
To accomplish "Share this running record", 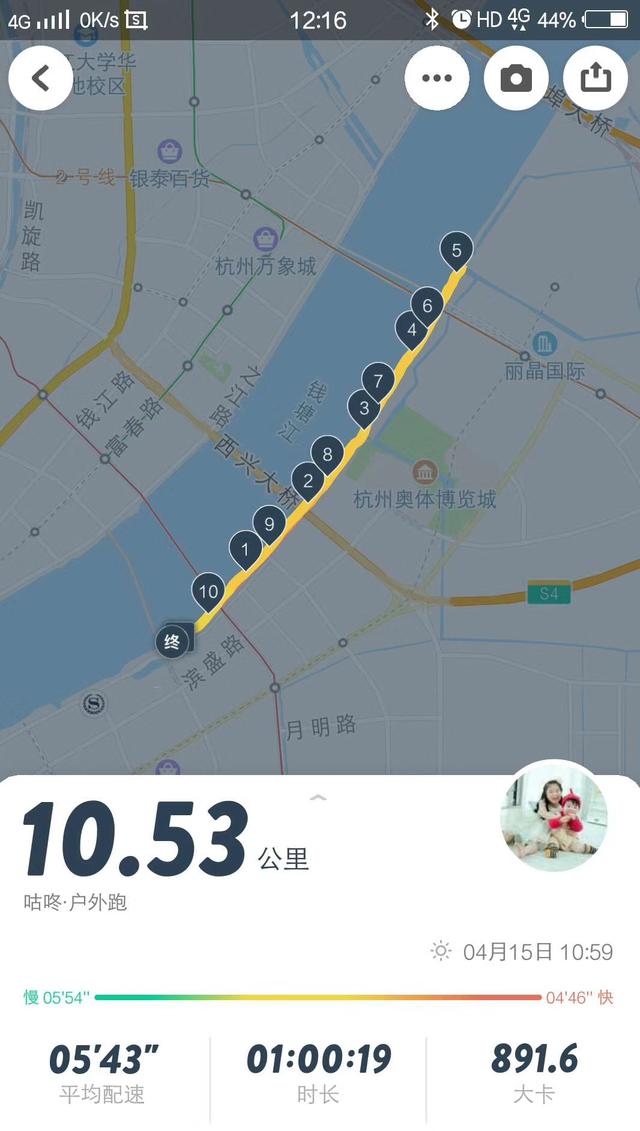I will pyautogui.click(x=595, y=78).
